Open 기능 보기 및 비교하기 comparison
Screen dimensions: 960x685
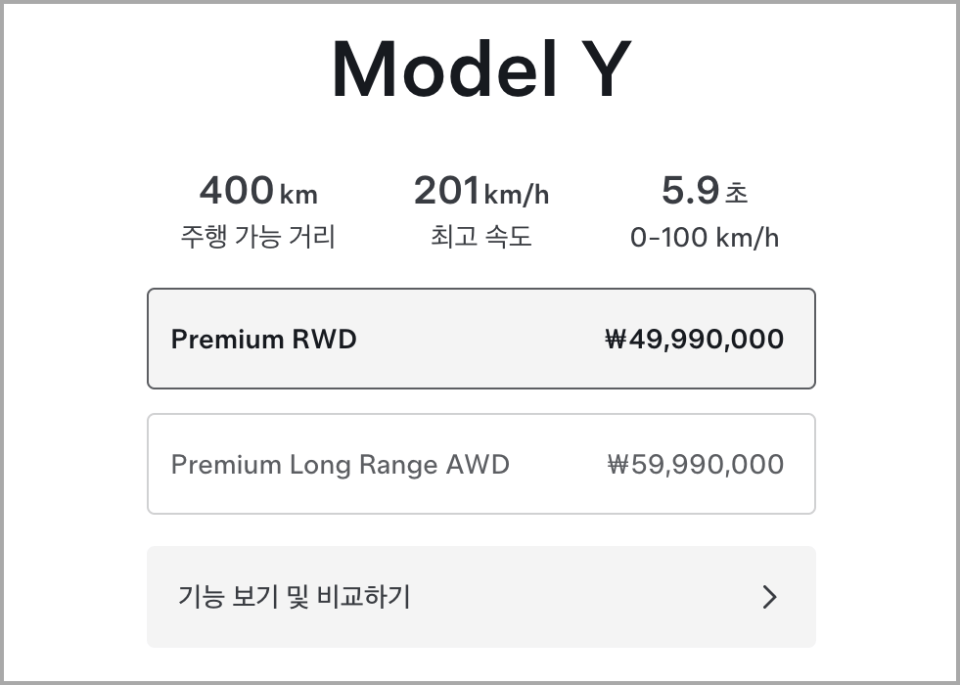(x=481, y=597)
